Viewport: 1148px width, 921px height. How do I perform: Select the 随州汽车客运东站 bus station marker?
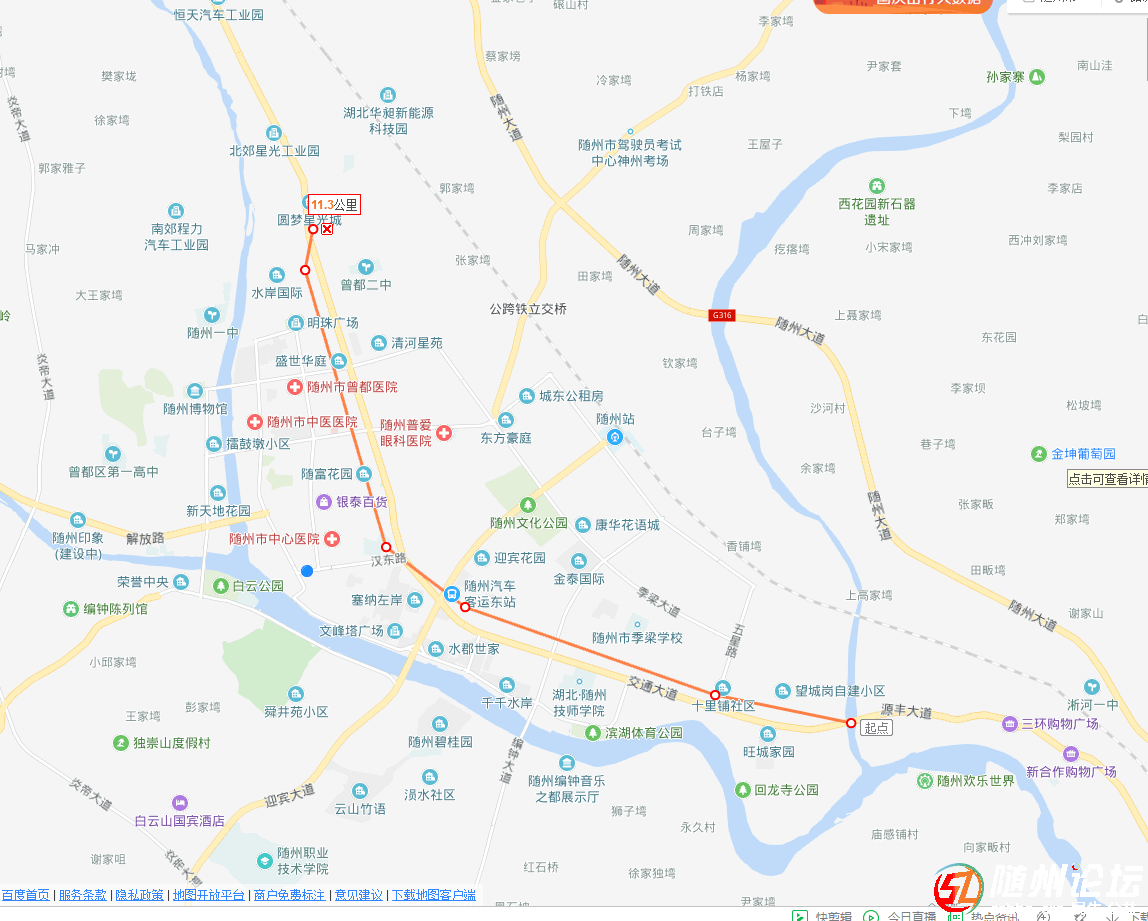pyautogui.click(x=452, y=593)
